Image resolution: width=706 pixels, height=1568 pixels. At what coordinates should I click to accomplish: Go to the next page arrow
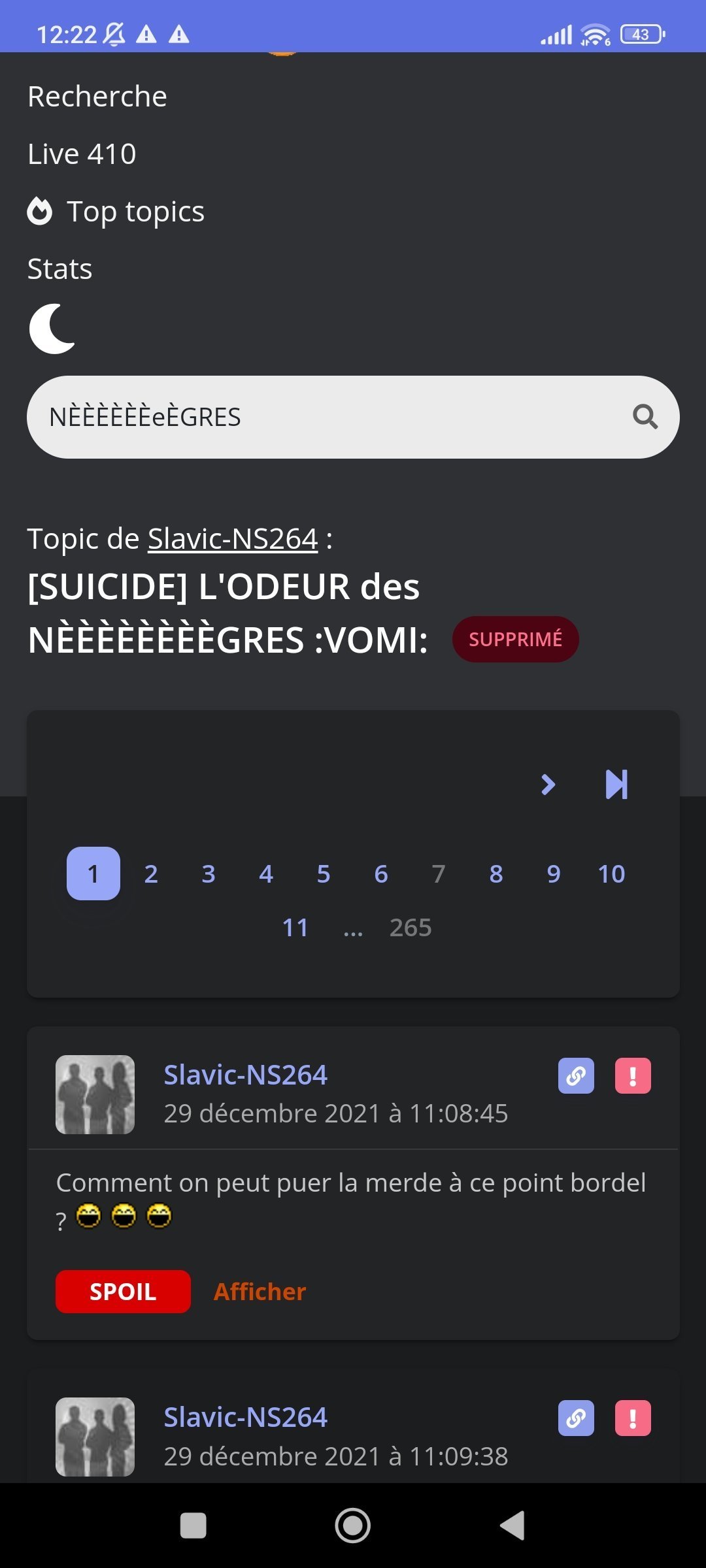pyautogui.click(x=548, y=785)
